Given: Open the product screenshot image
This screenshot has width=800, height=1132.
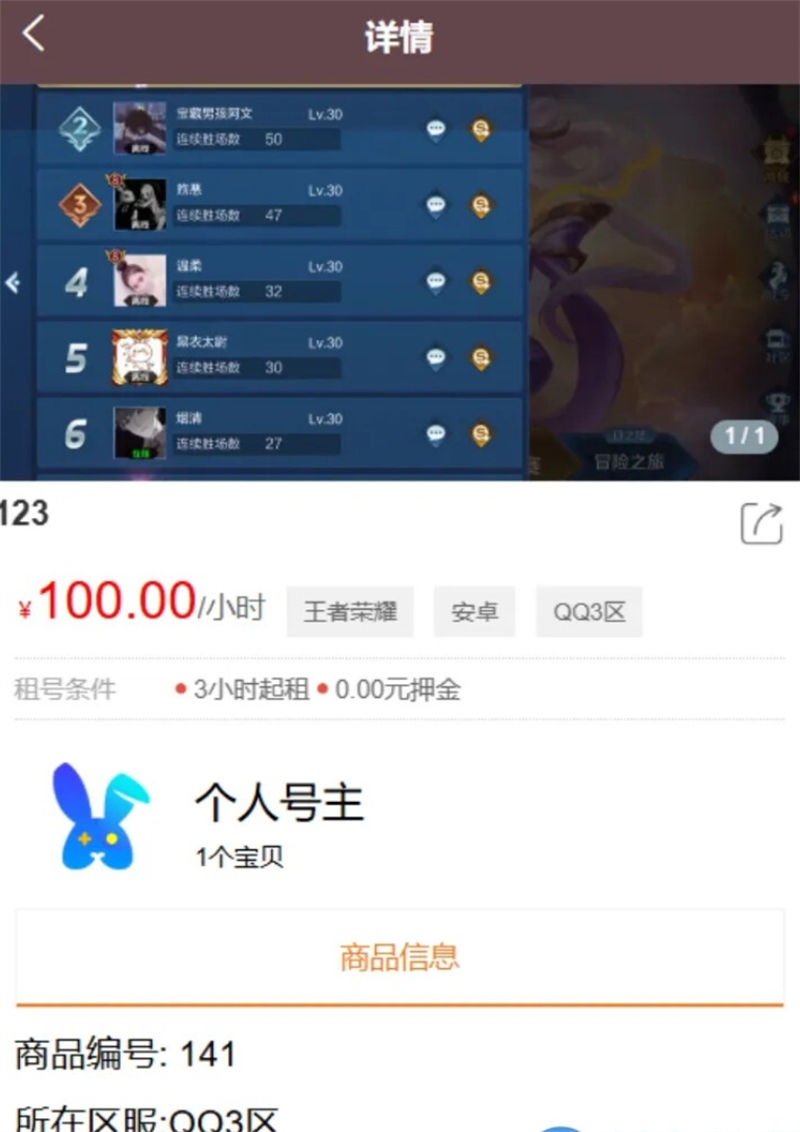Looking at the screenshot, I should (x=400, y=282).
